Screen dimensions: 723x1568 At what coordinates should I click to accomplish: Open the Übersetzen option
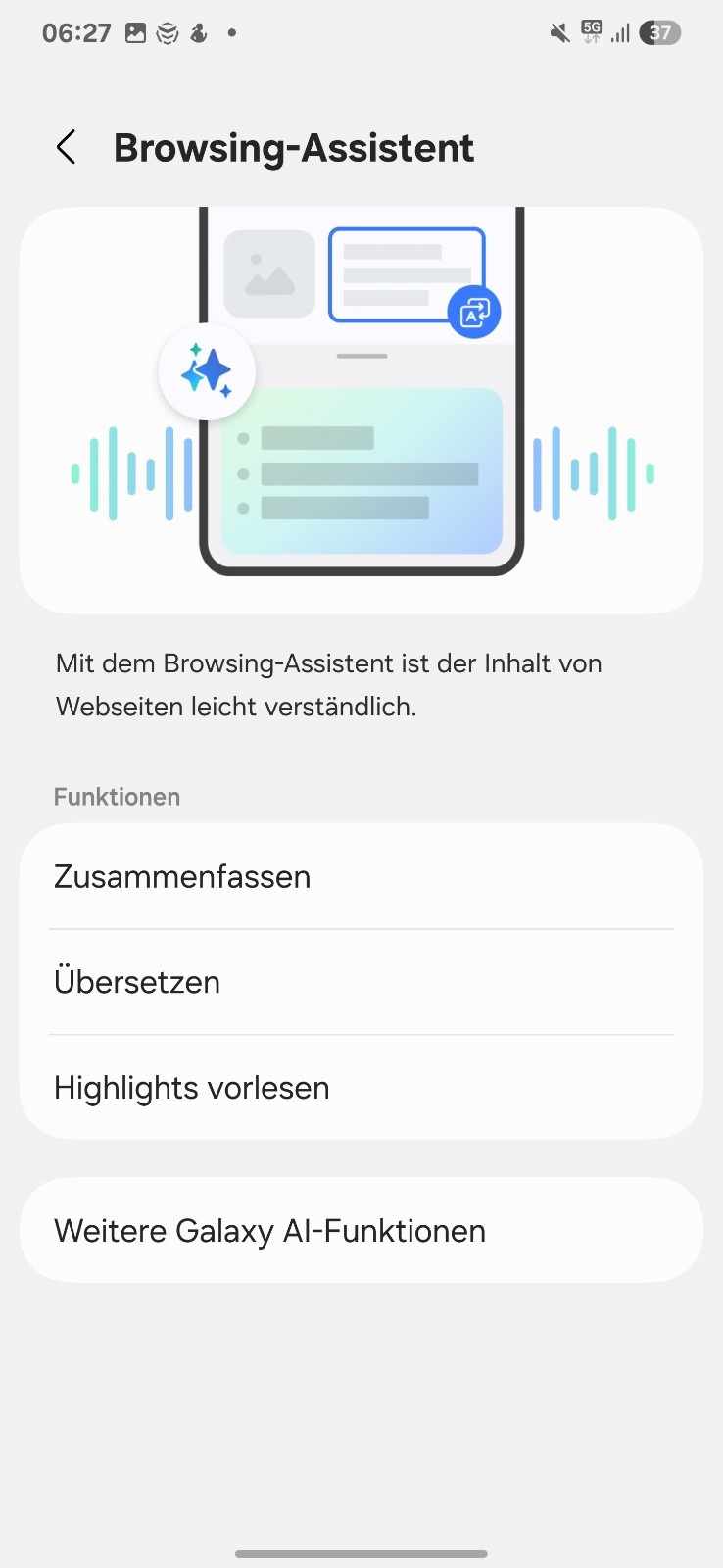361,982
